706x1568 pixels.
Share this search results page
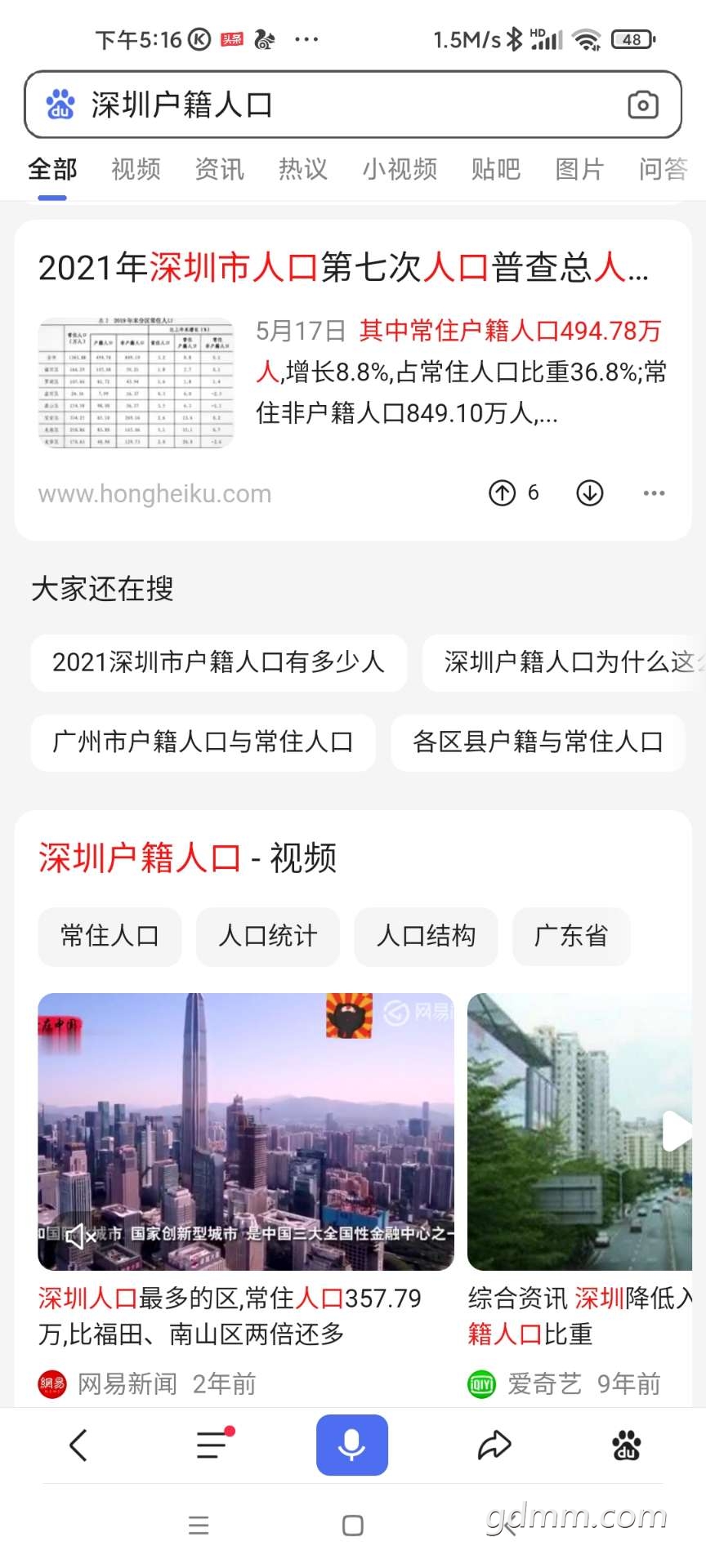494,1445
